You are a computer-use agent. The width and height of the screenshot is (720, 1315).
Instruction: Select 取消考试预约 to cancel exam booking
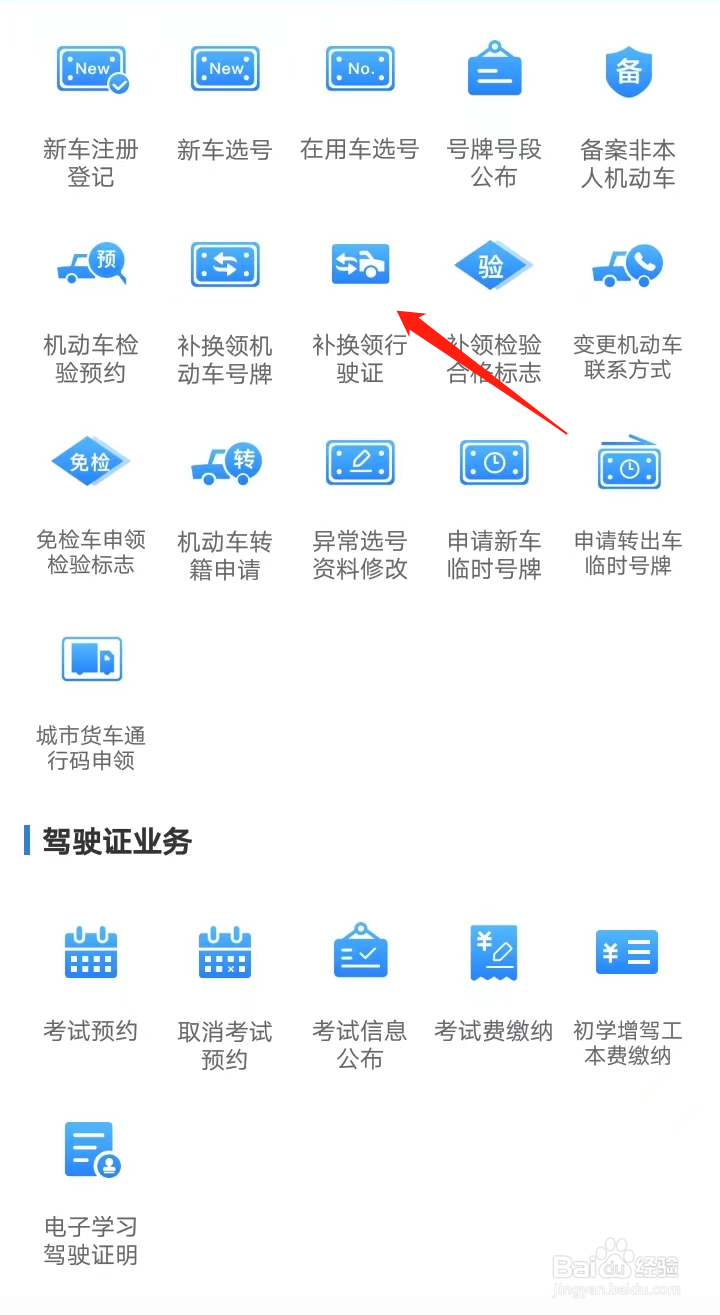tap(224, 952)
